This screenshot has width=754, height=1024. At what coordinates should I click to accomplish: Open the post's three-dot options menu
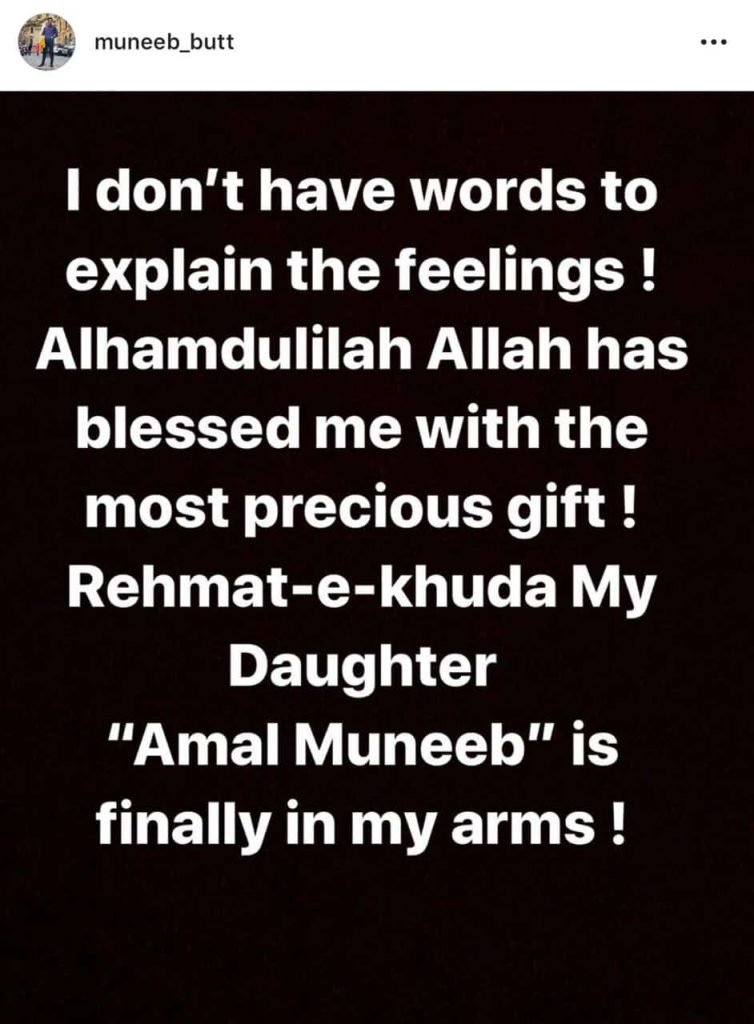(x=713, y=44)
